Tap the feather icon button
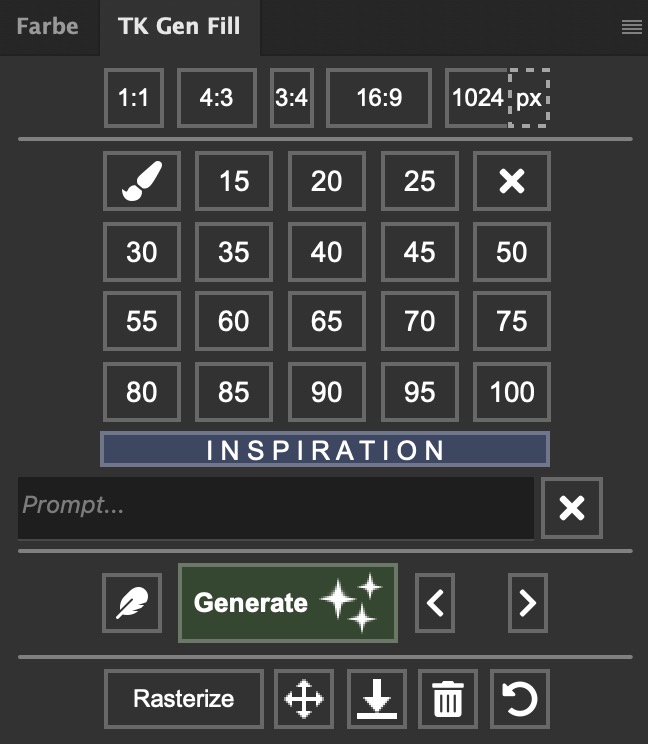 point(132,603)
